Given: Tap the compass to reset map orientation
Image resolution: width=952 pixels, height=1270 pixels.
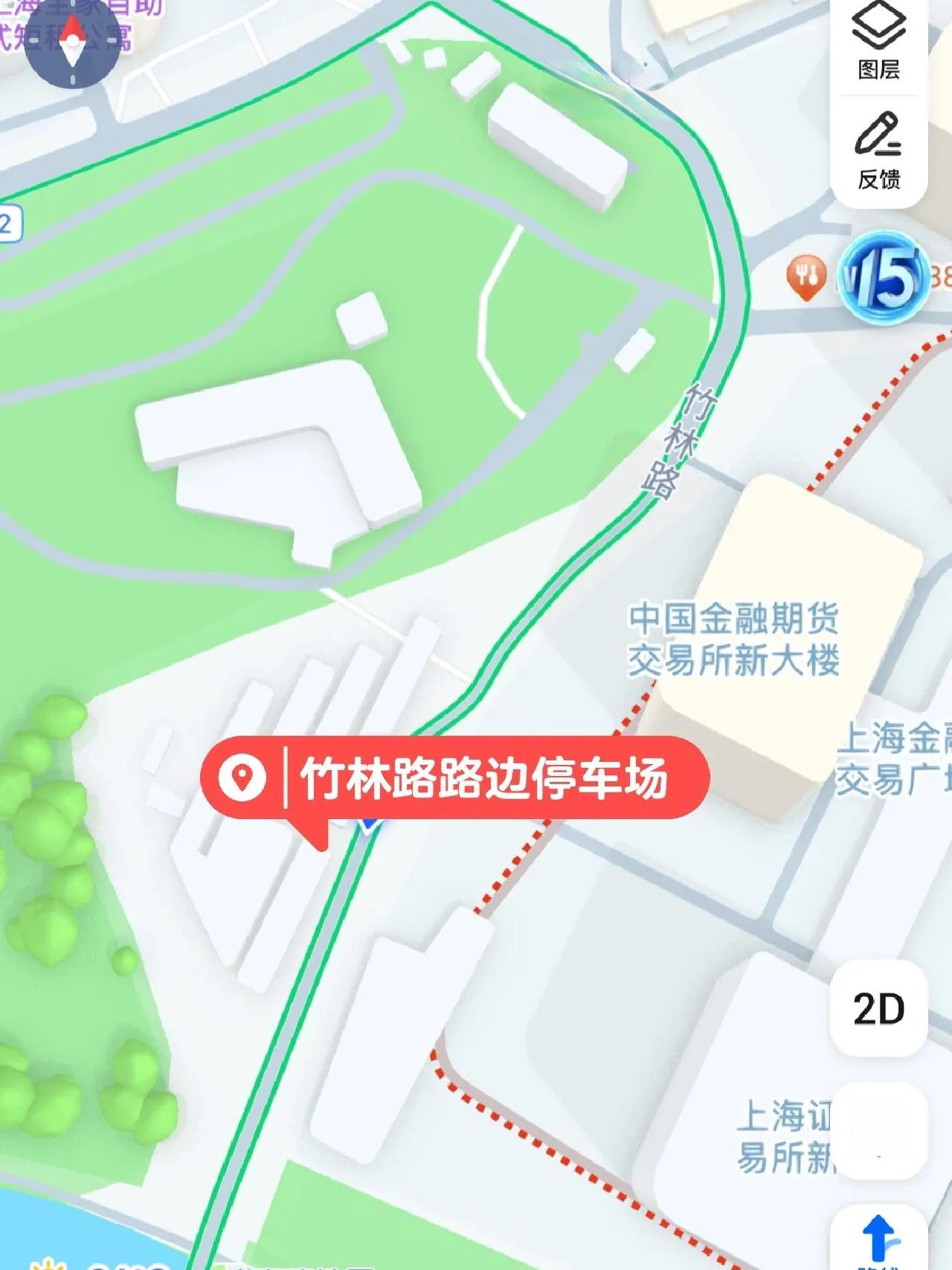Looking at the screenshot, I should pos(71,40).
